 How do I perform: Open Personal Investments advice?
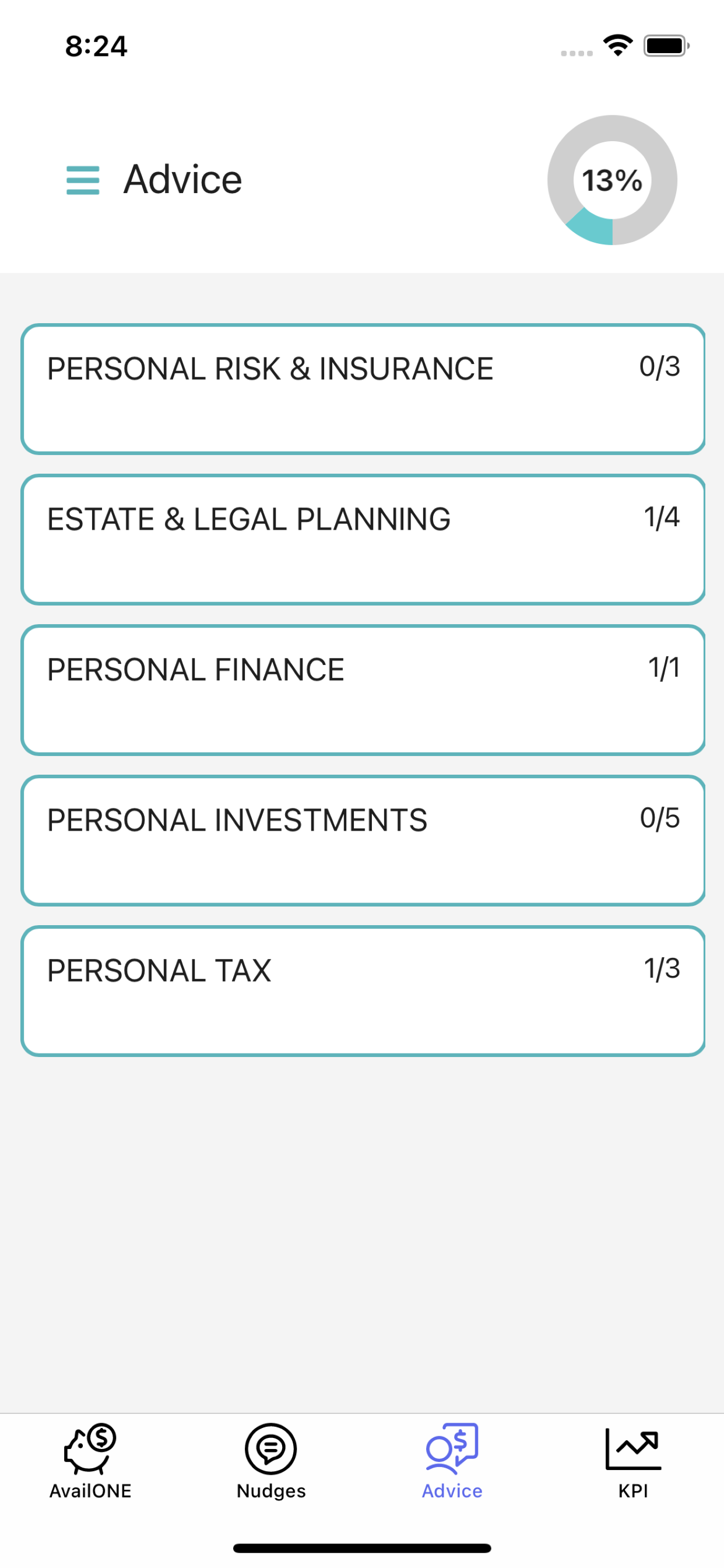(363, 841)
